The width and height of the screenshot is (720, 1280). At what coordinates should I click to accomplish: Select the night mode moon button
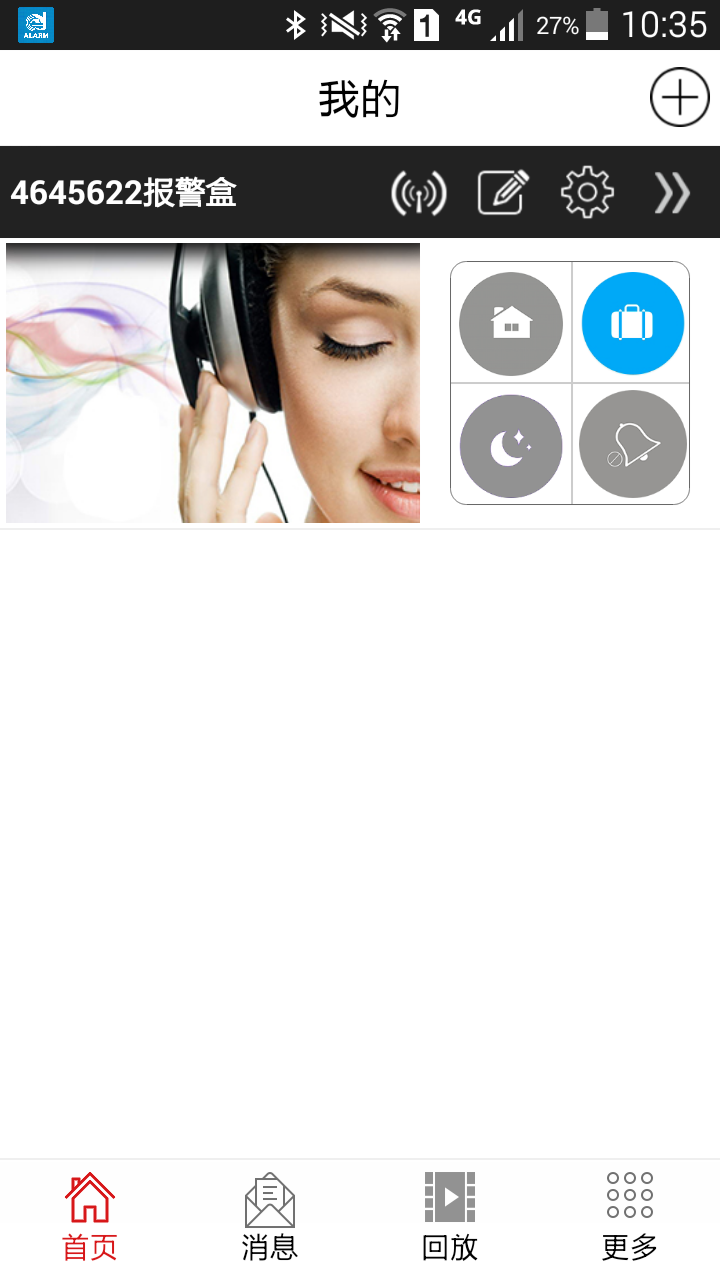511,446
